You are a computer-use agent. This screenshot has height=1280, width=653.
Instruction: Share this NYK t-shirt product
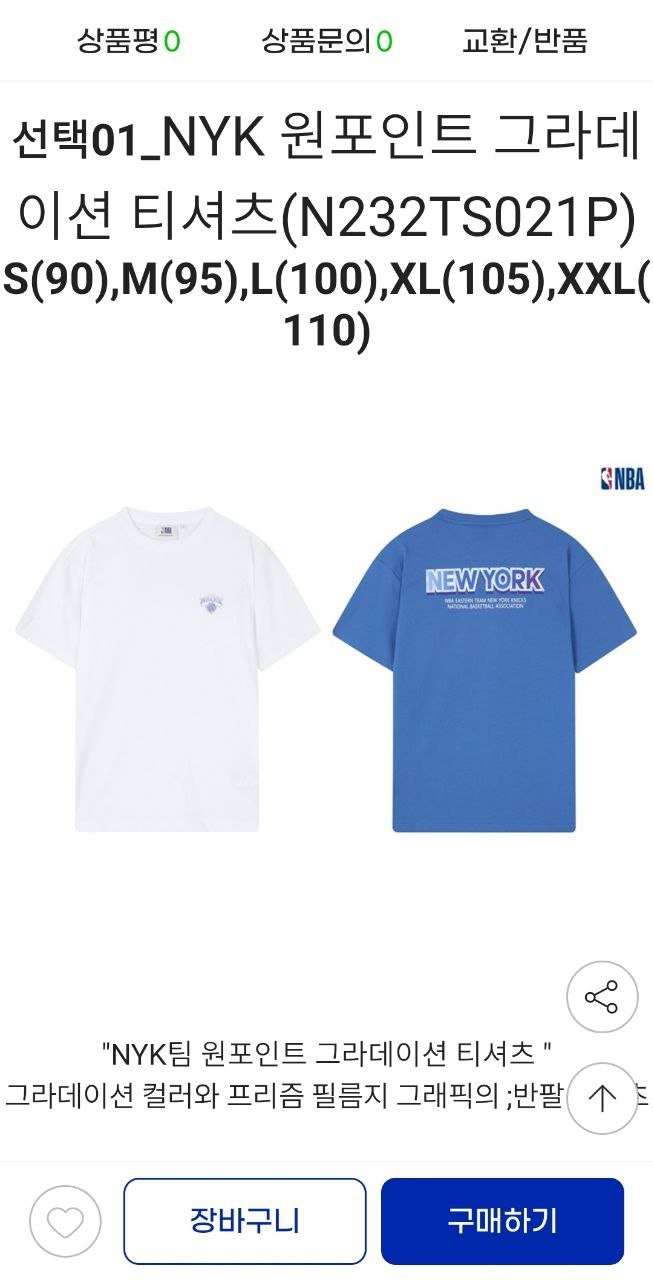[601, 997]
